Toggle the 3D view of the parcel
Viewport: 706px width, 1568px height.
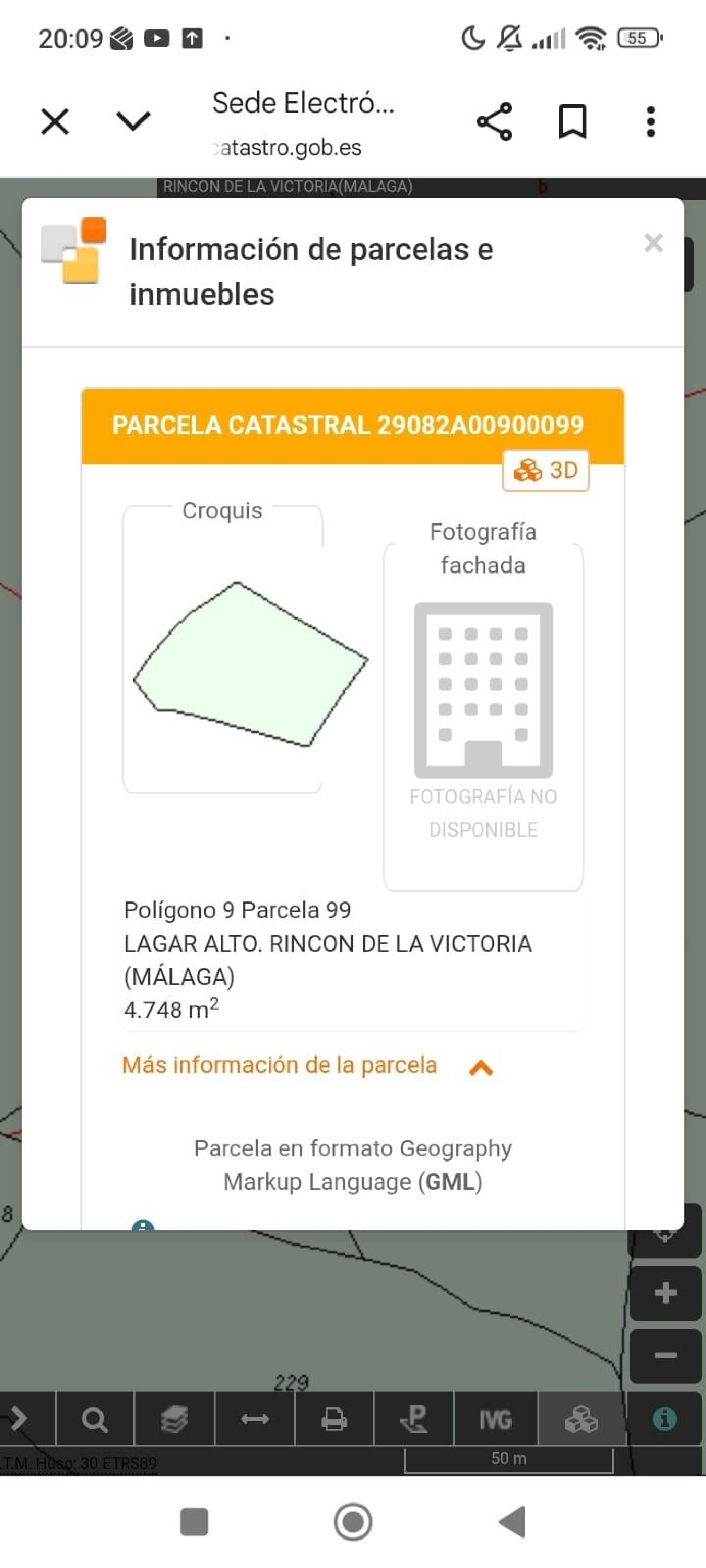pos(546,470)
